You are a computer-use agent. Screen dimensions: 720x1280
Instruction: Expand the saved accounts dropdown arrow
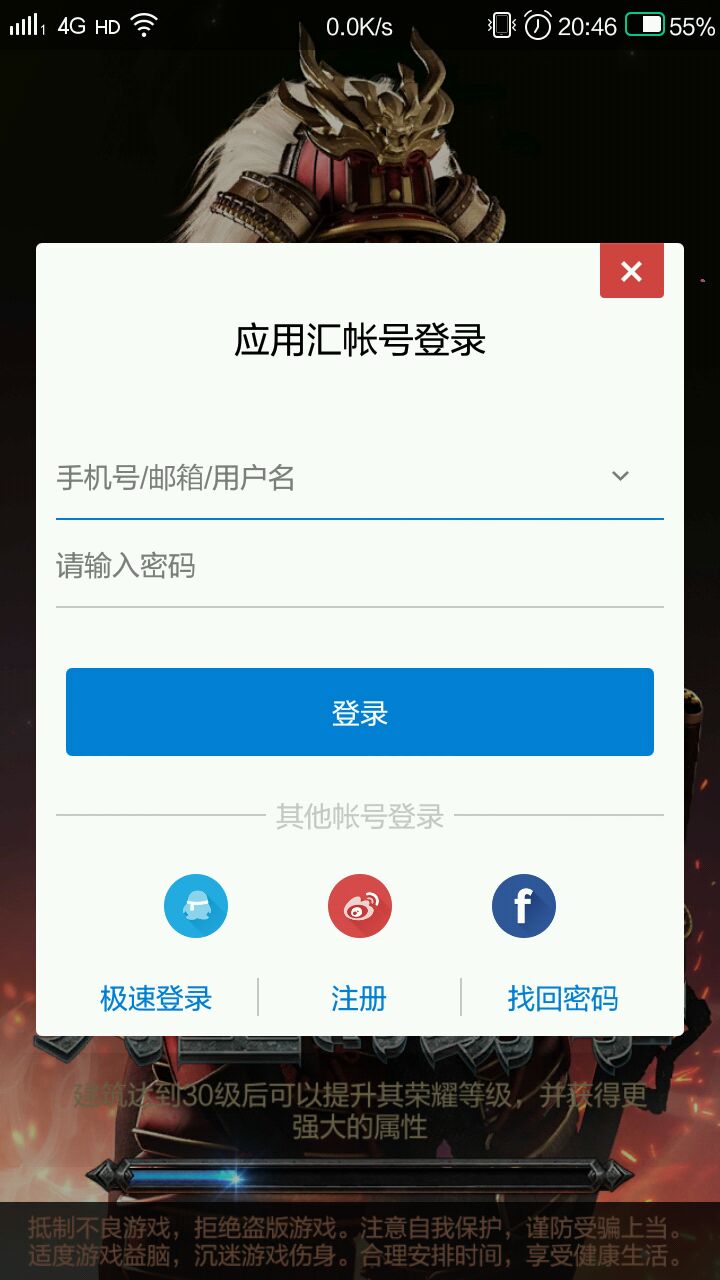point(620,477)
